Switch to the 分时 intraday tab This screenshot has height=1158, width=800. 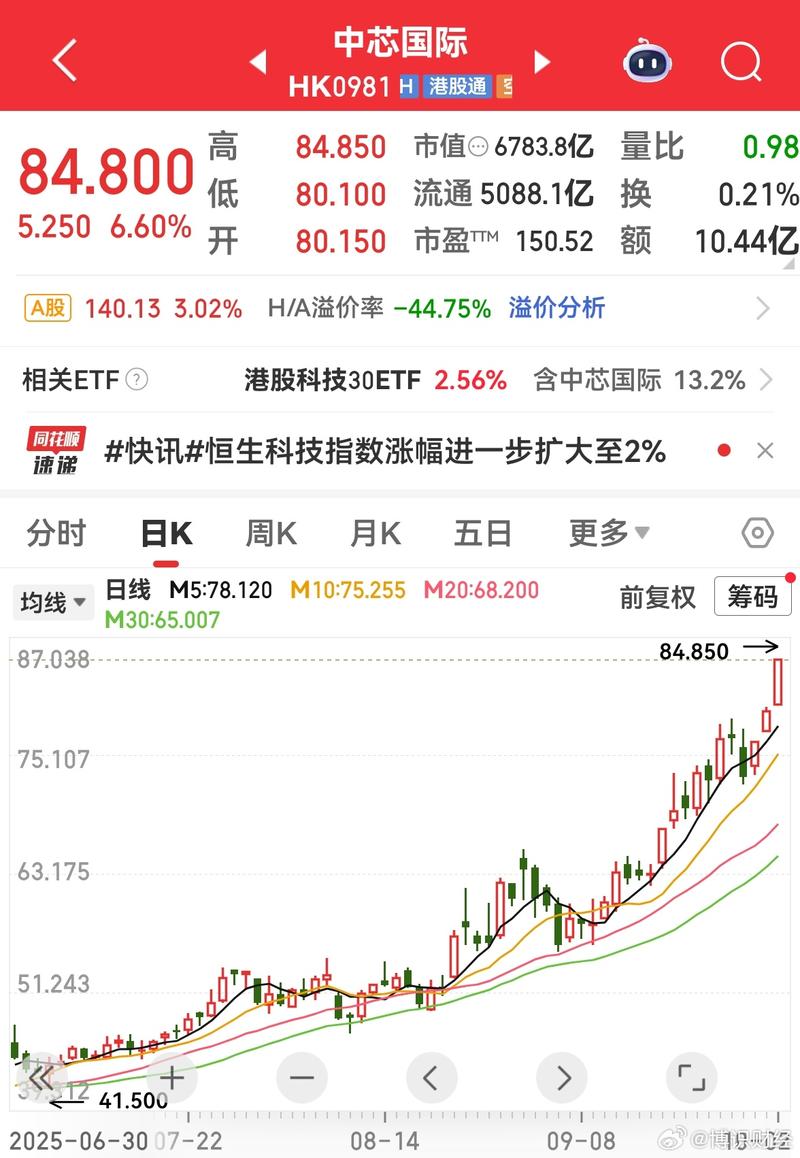tap(56, 533)
